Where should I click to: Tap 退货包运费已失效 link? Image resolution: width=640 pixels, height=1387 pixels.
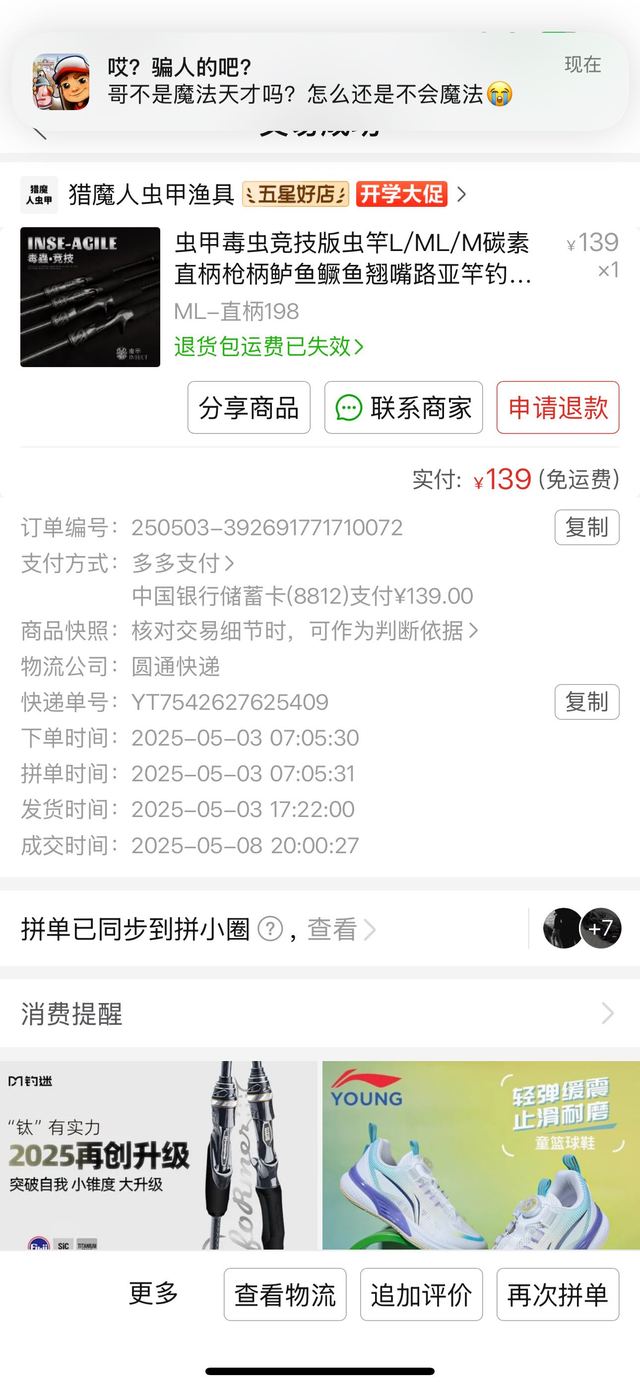[268, 347]
